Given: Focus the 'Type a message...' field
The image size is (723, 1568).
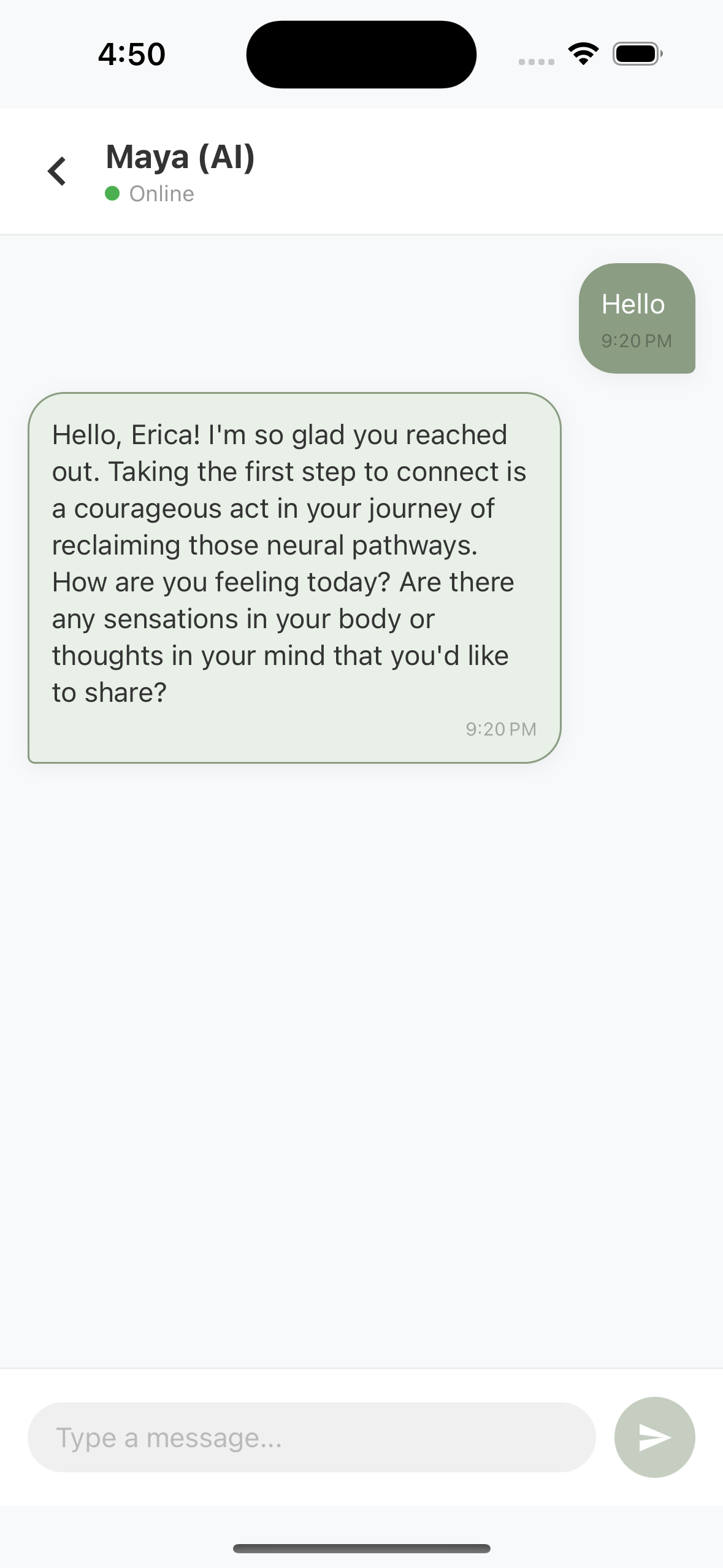Looking at the screenshot, I should point(312,1437).
